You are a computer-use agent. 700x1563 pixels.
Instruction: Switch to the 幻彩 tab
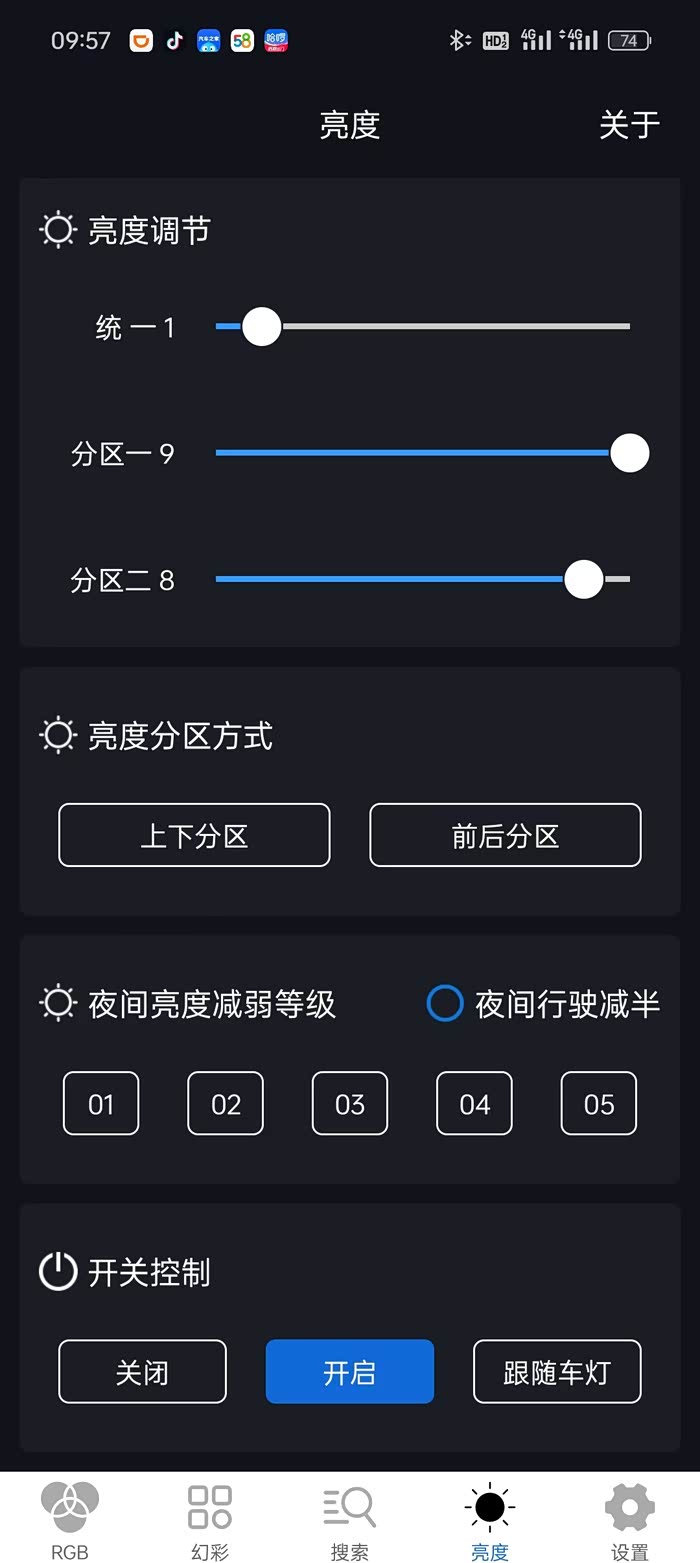click(x=210, y=1519)
